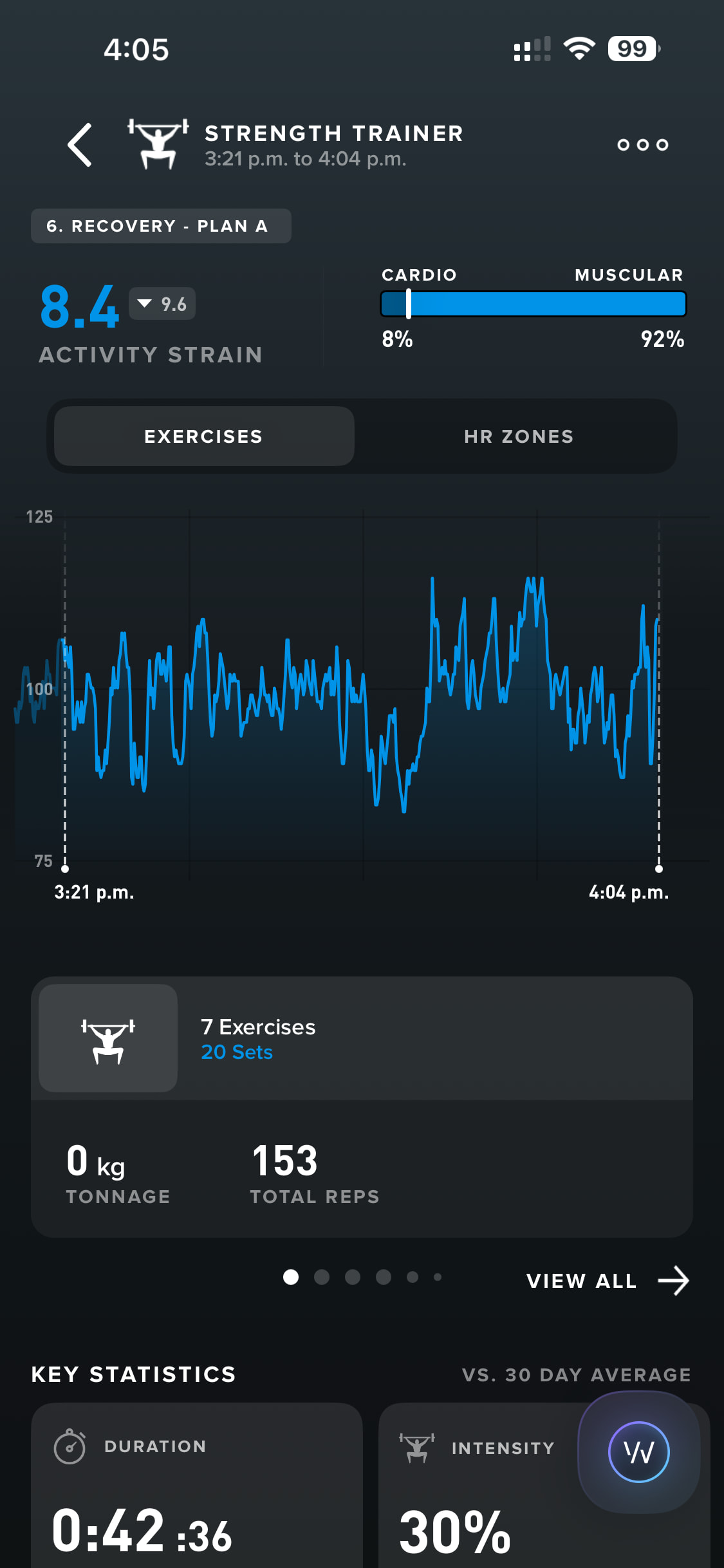The height and width of the screenshot is (1568, 724).
Task: Select the Exercises tab
Action: coord(203,436)
